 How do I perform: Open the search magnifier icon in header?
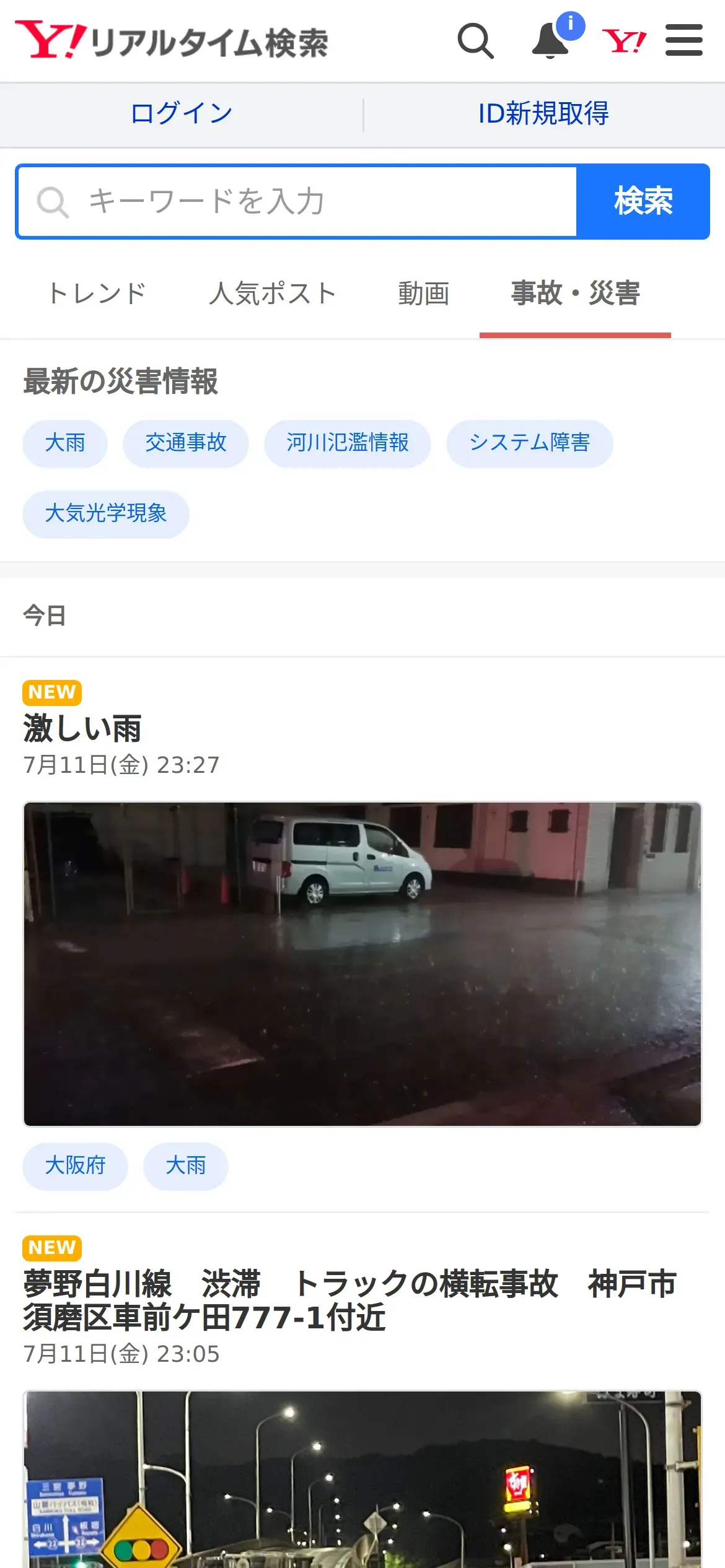(x=475, y=41)
